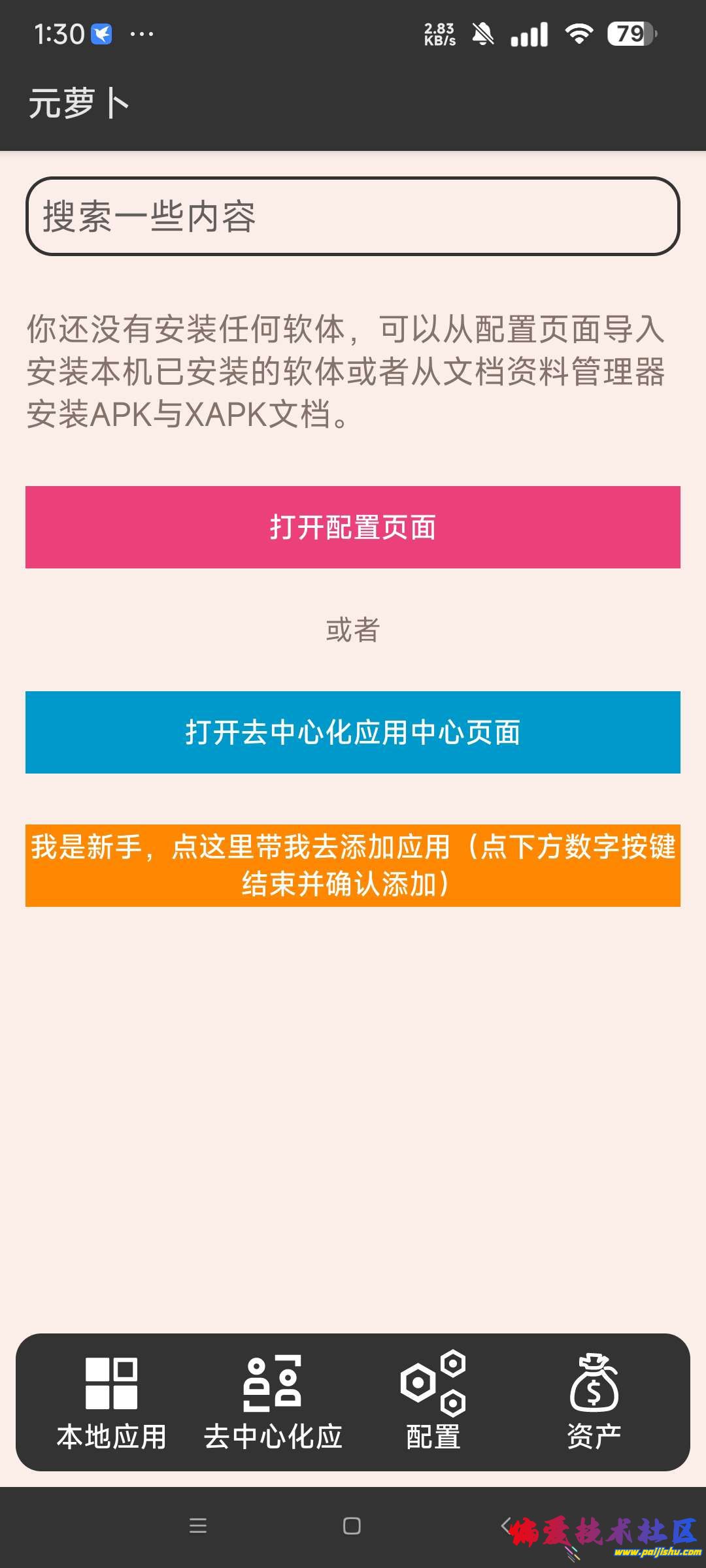The image size is (706, 1568).
Task: Switch to the 本地应用 tab
Action: 112,1401
